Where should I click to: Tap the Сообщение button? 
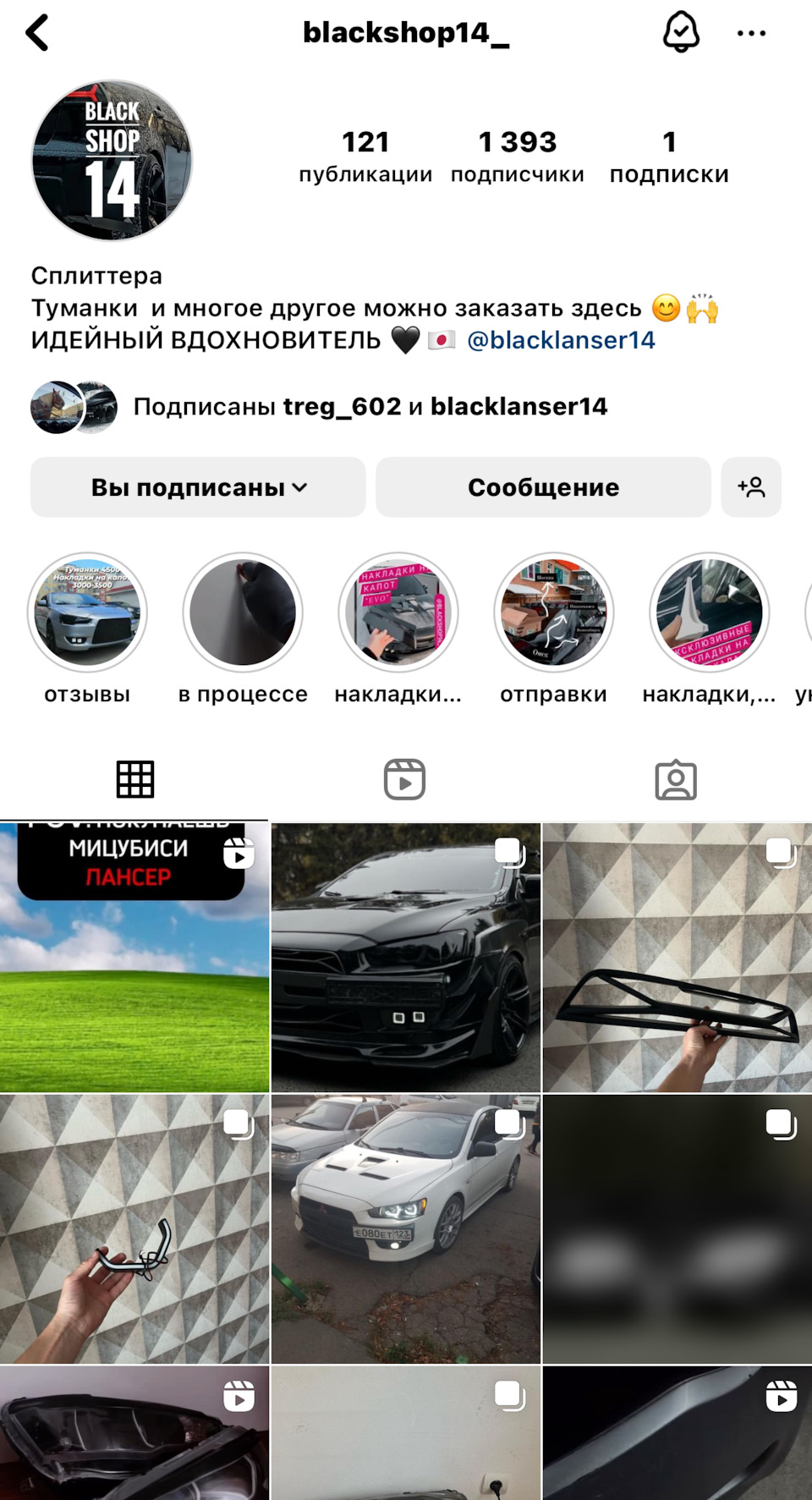[x=543, y=487]
